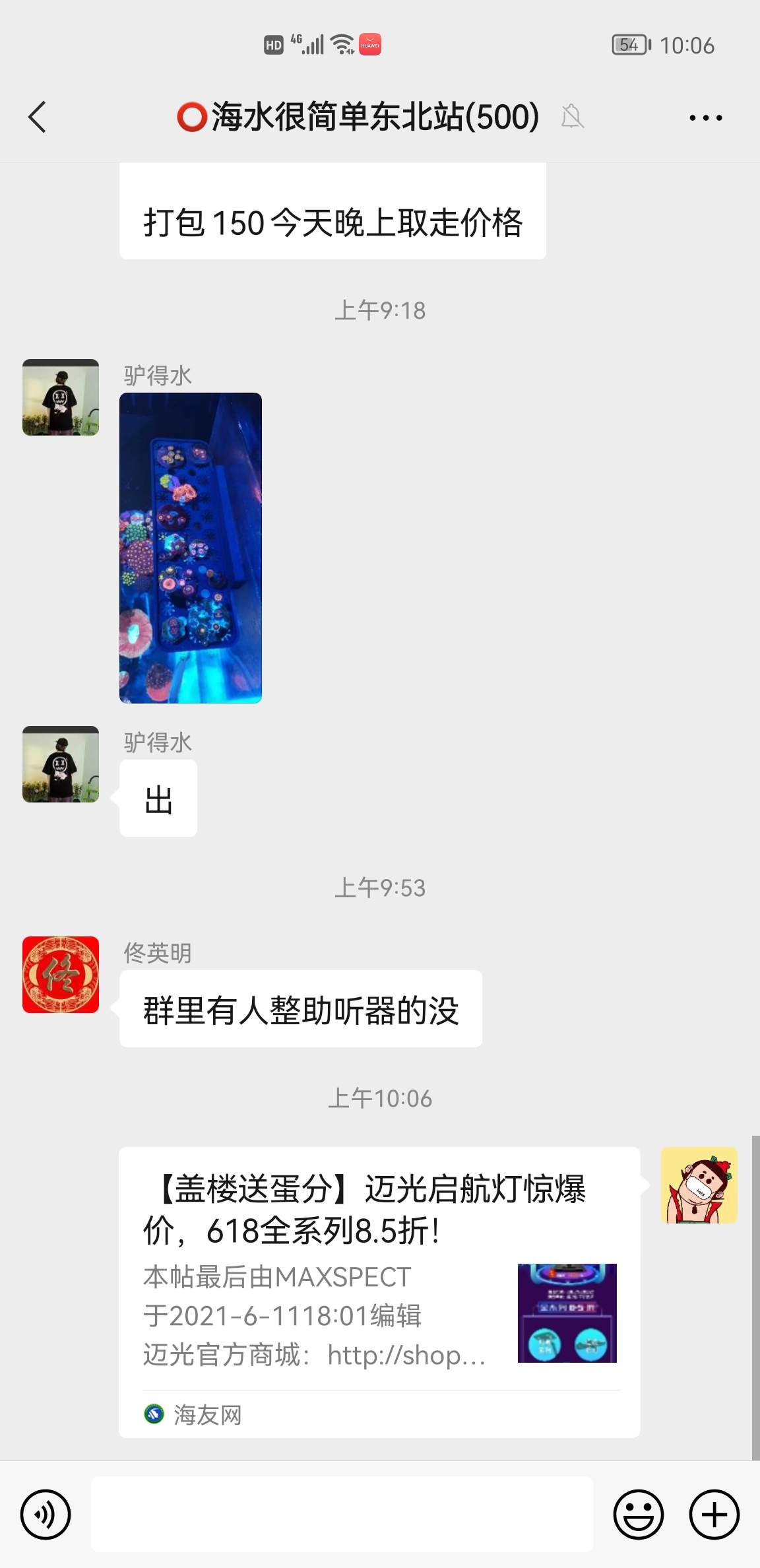Open the plus attachment menu

714,1515
